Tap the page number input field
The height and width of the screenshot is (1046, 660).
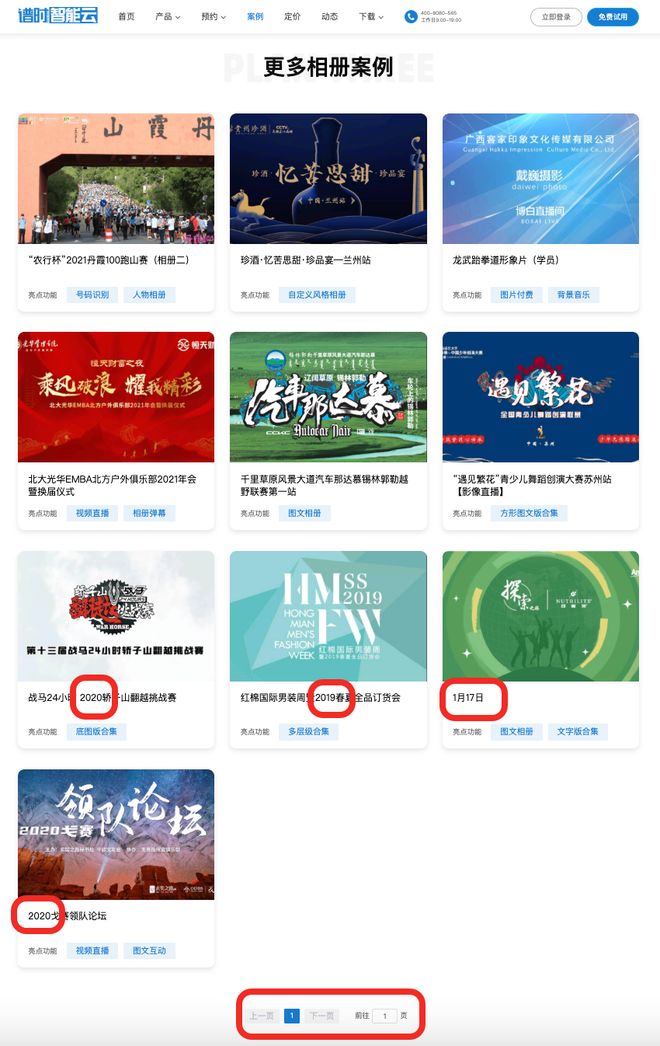384,1015
